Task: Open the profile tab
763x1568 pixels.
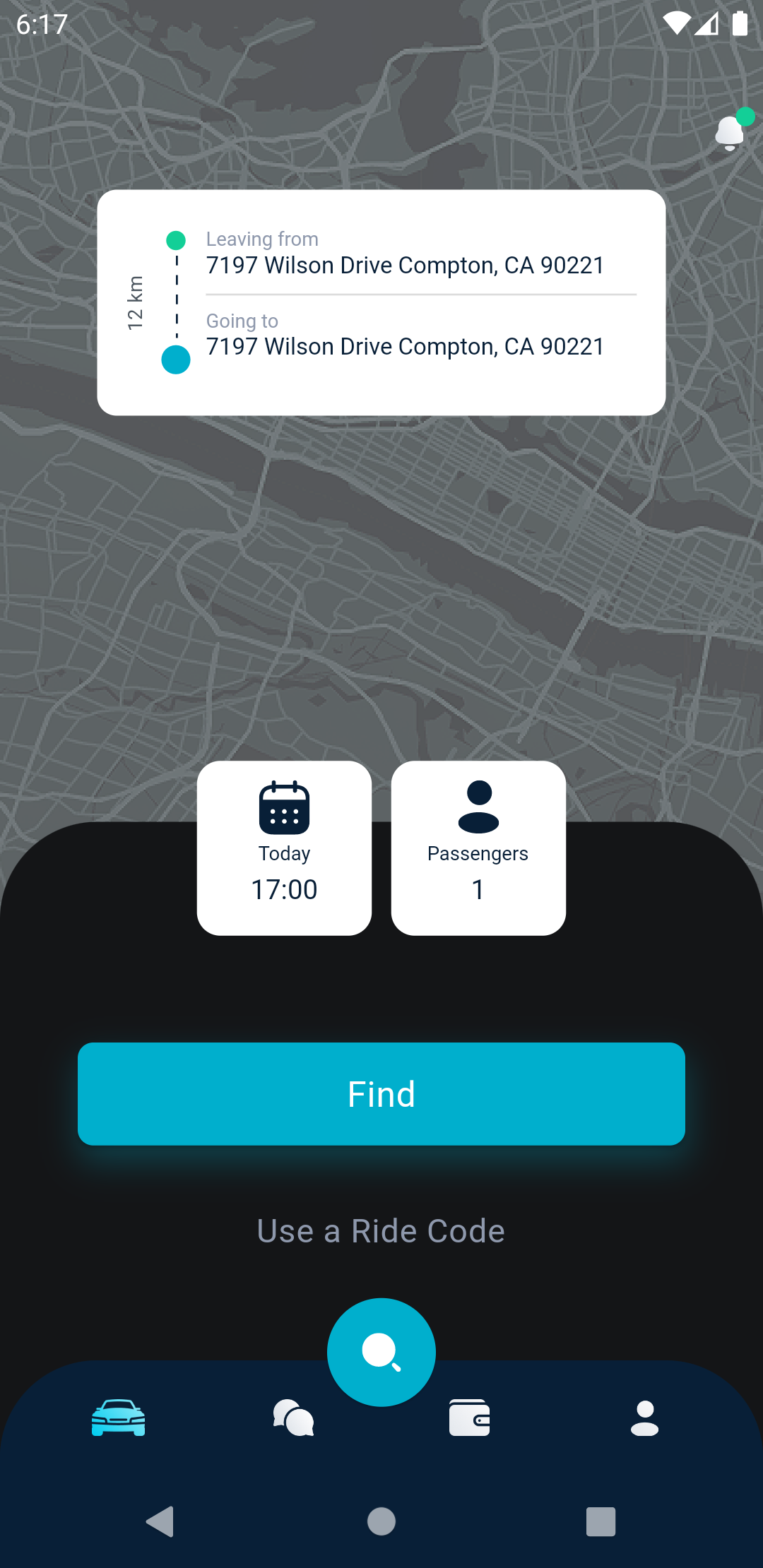Action: pyautogui.click(x=644, y=1418)
